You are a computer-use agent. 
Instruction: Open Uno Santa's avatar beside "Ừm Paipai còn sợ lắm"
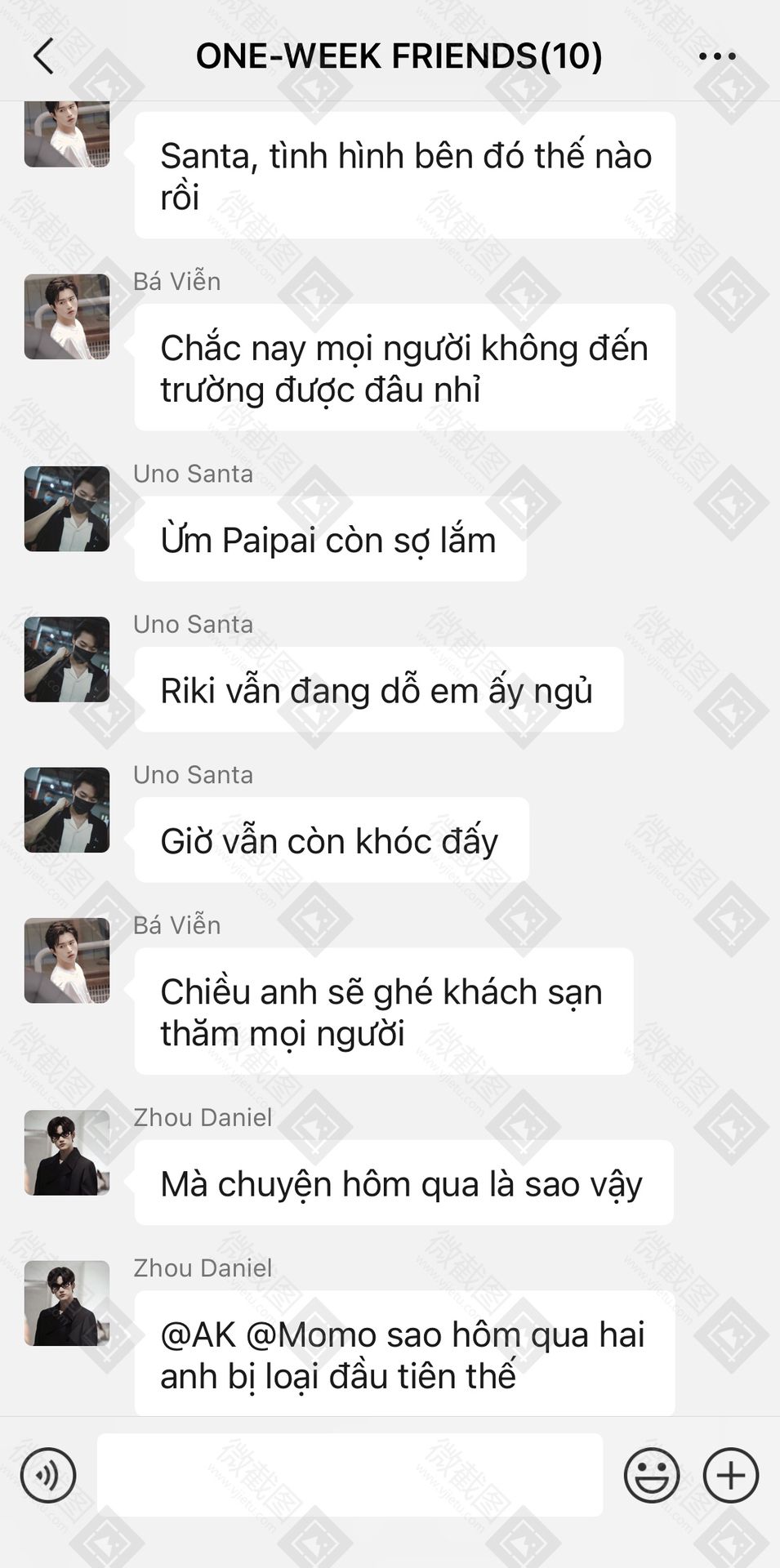tap(67, 509)
